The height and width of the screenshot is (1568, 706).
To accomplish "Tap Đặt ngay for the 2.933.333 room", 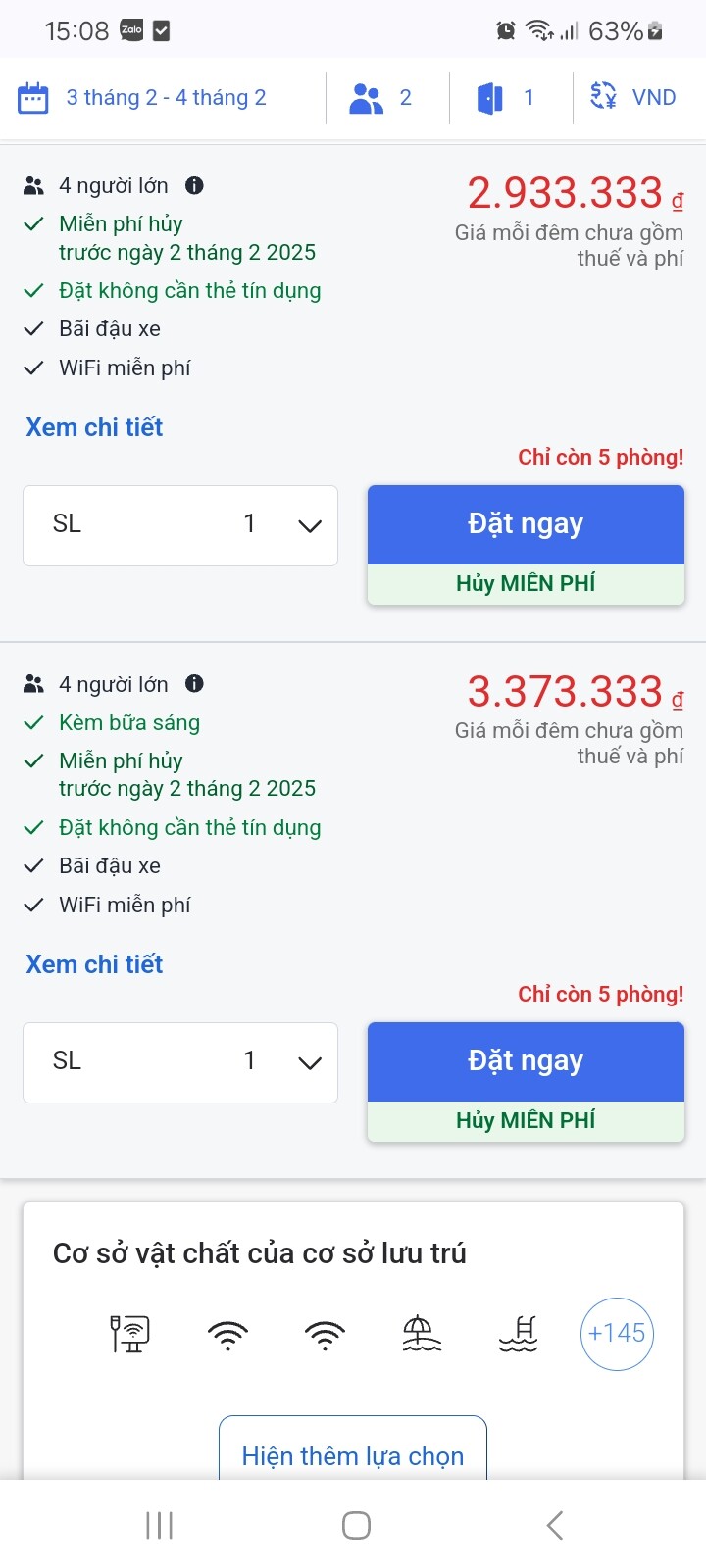I will (x=526, y=525).
